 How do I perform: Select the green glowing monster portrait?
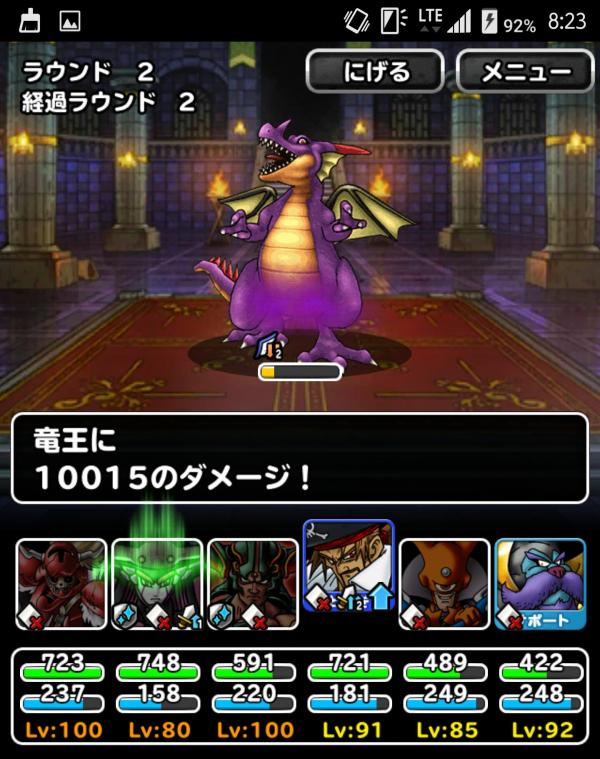pyautogui.click(x=157, y=584)
